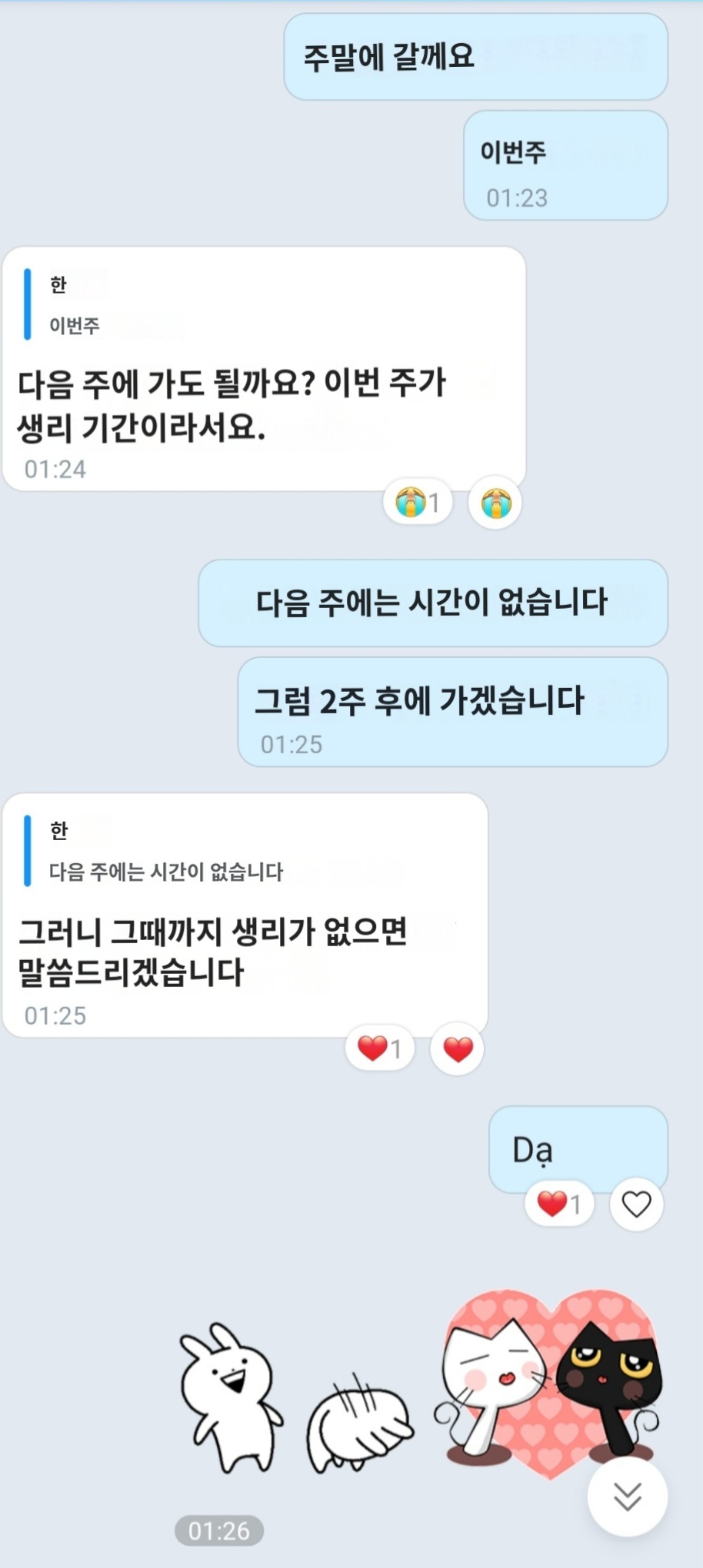React with a heart to the "Dạ" message
Screen dimensions: 703x1568
636,1204
